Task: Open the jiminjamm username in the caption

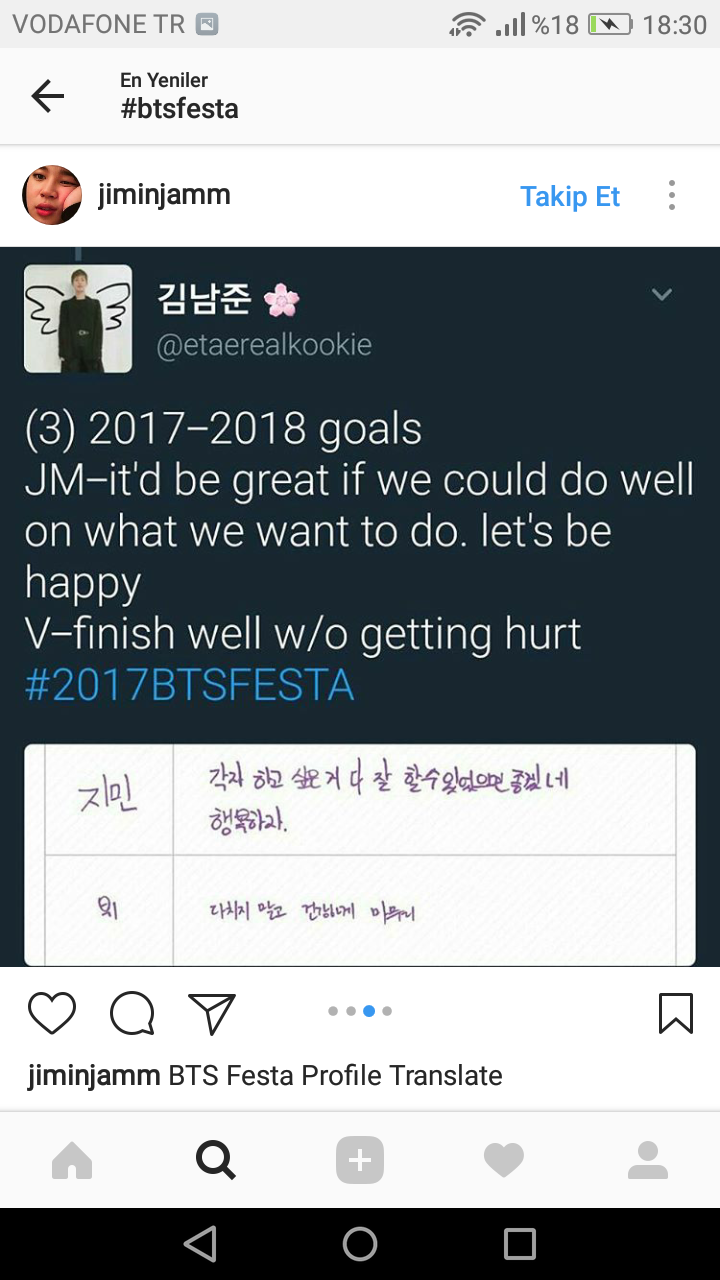Action: (94, 1076)
